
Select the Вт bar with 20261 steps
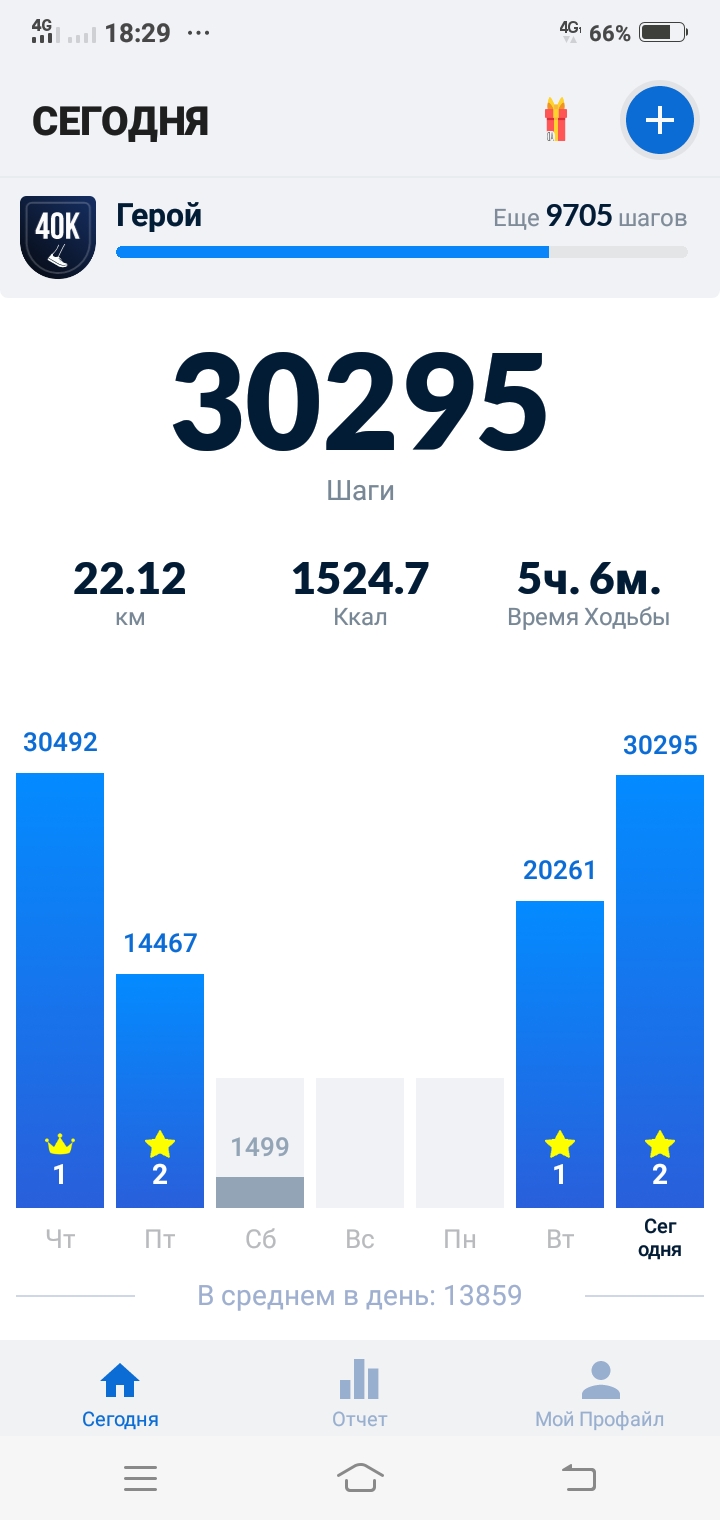point(560,1054)
